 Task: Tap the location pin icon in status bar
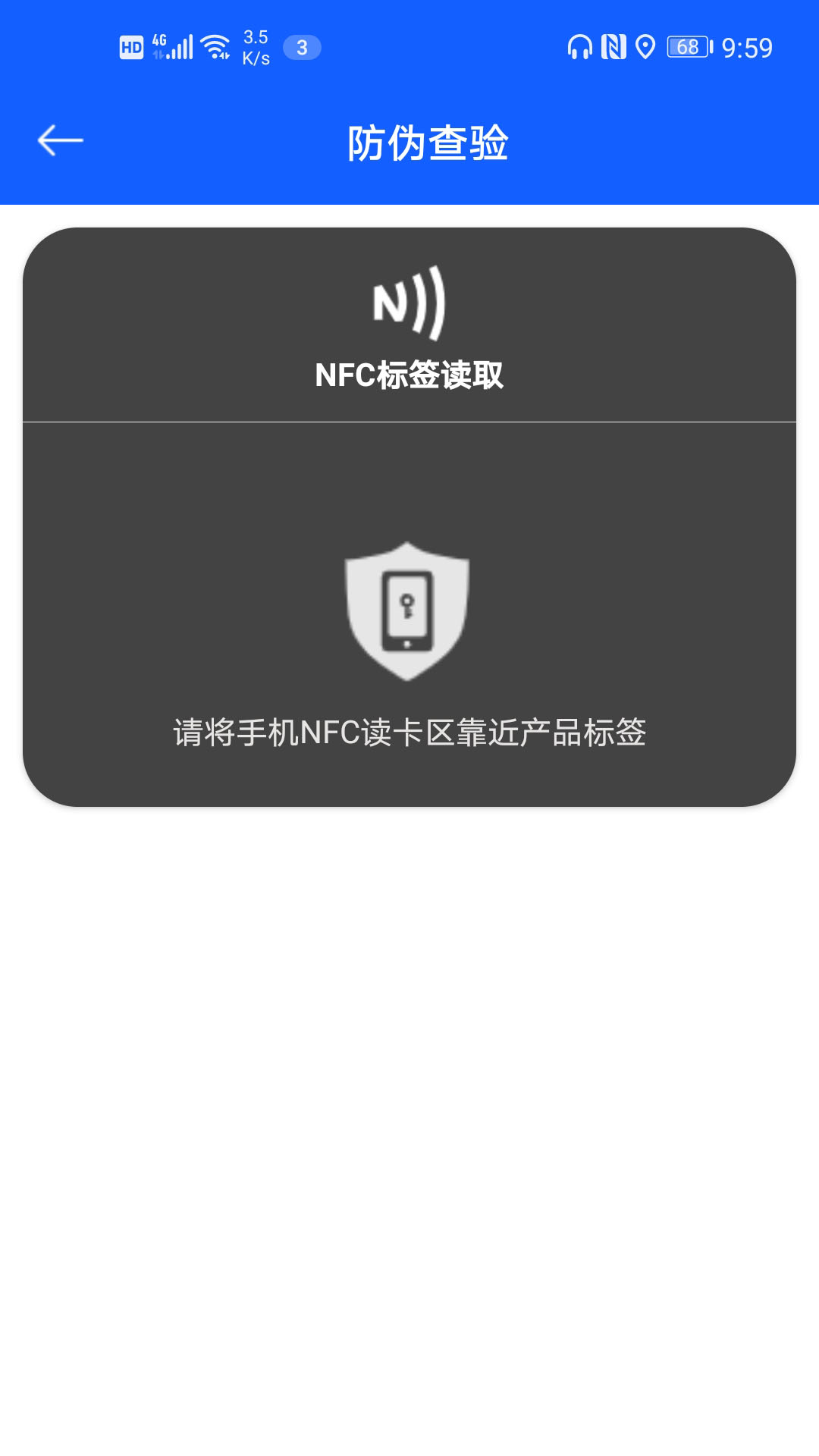(x=645, y=47)
